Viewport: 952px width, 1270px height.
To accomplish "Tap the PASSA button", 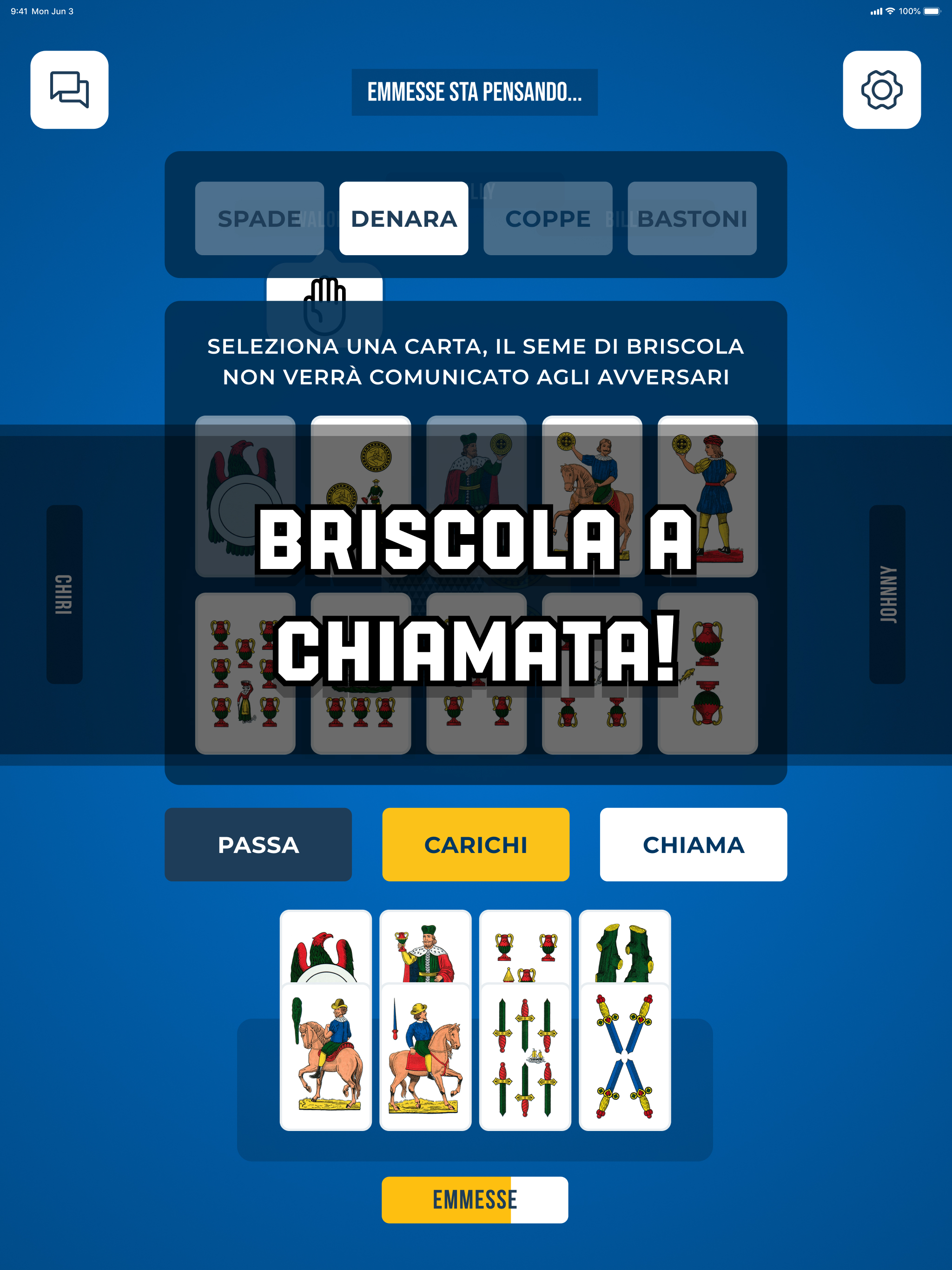I will tap(258, 845).
